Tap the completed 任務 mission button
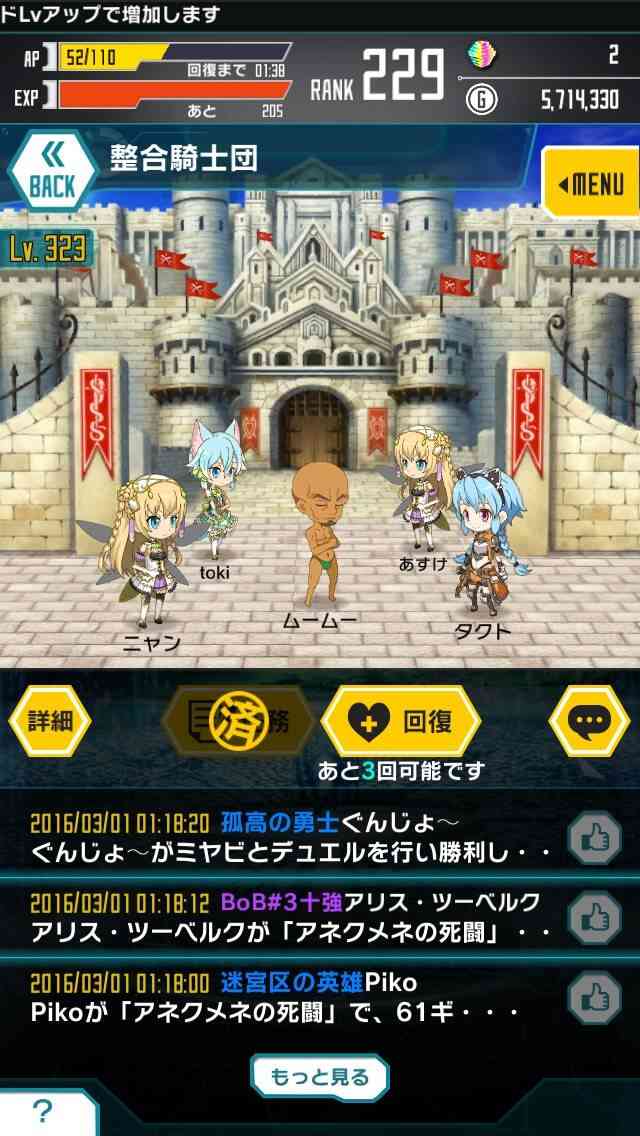The image size is (640, 1136). pyautogui.click(x=237, y=721)
